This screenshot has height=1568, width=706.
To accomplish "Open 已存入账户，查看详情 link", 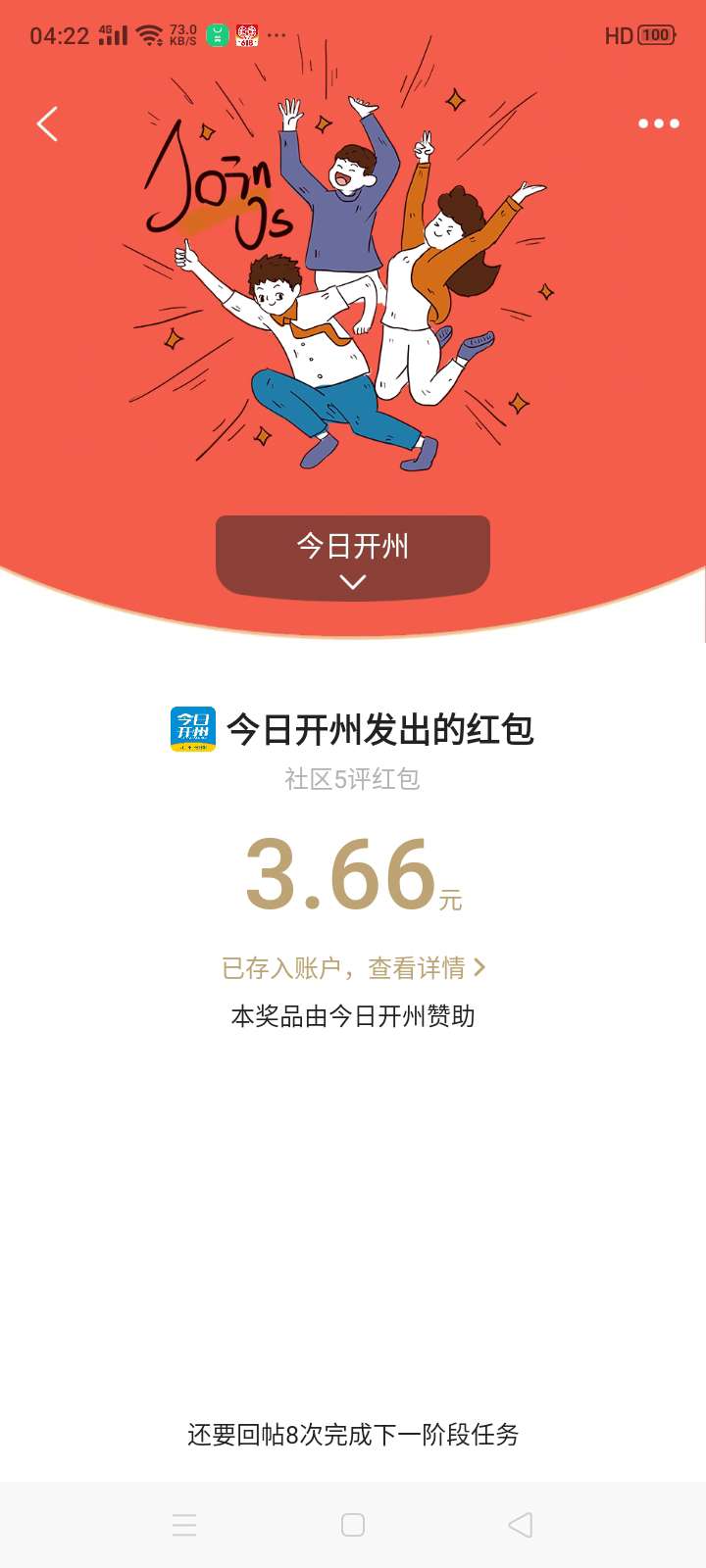I will click(x=353, y=968).
